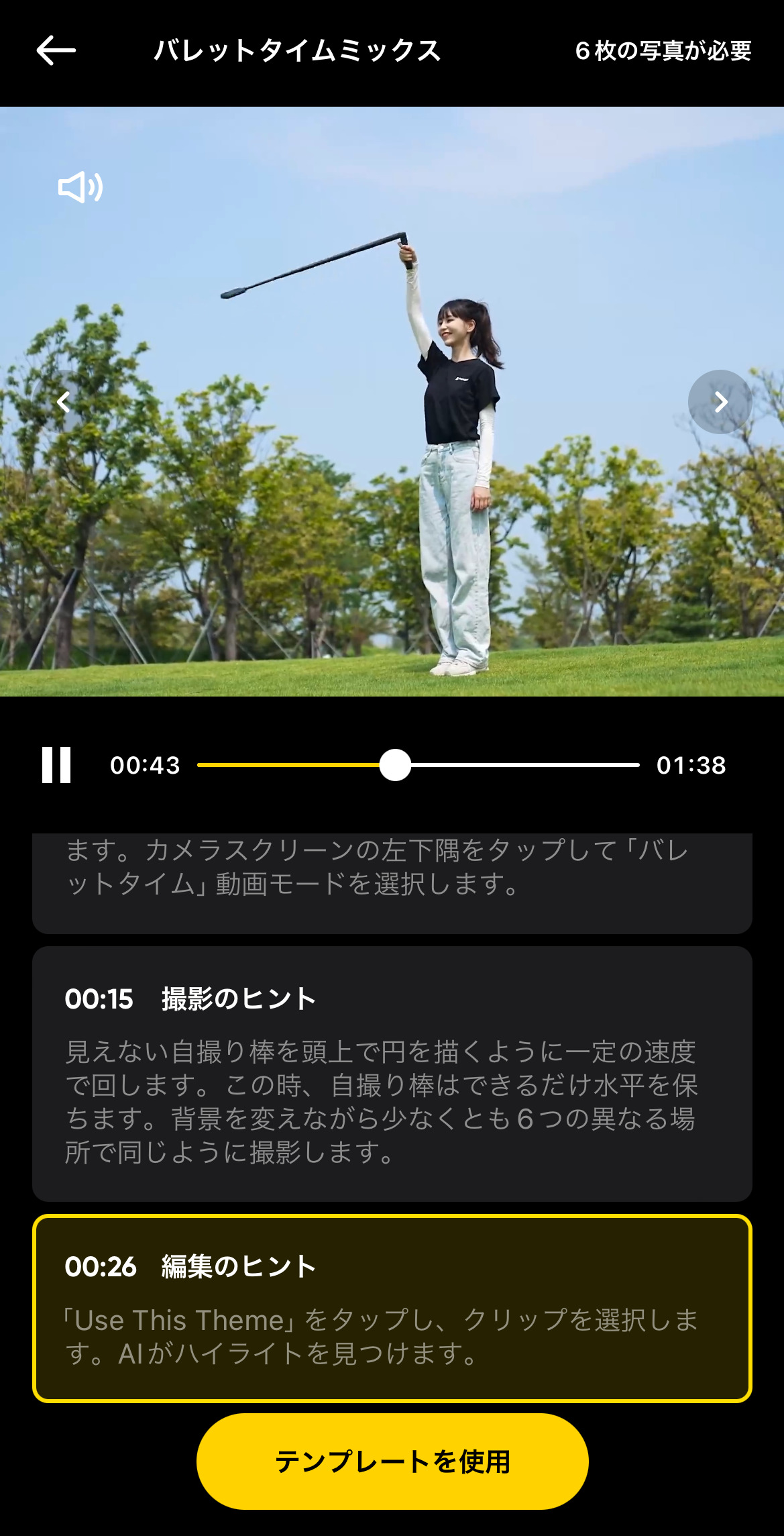Viewport: 784px width, 1536px height.
Task: Show the next template video
Action: 720,402
